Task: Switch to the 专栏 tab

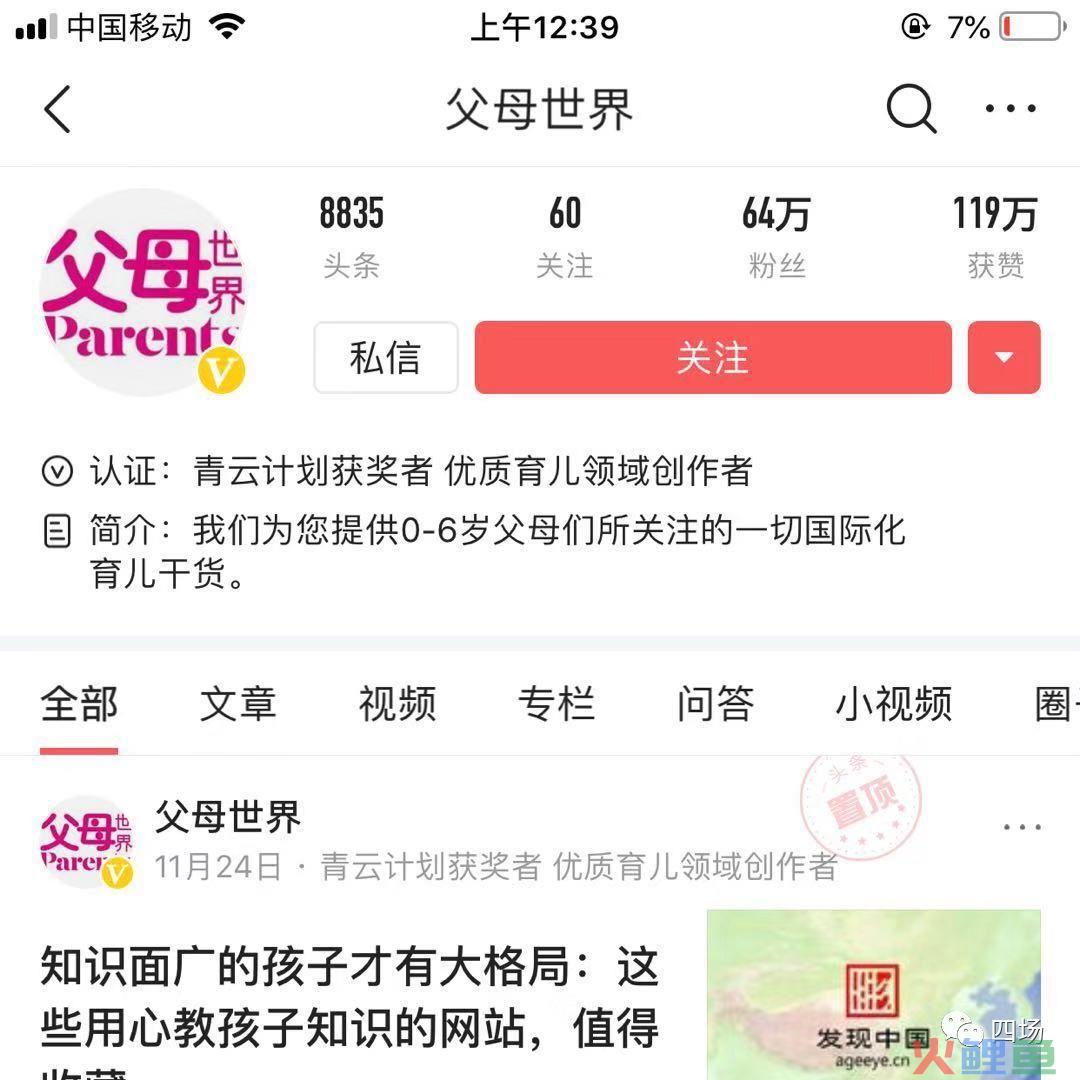Action: click(556, 705)
